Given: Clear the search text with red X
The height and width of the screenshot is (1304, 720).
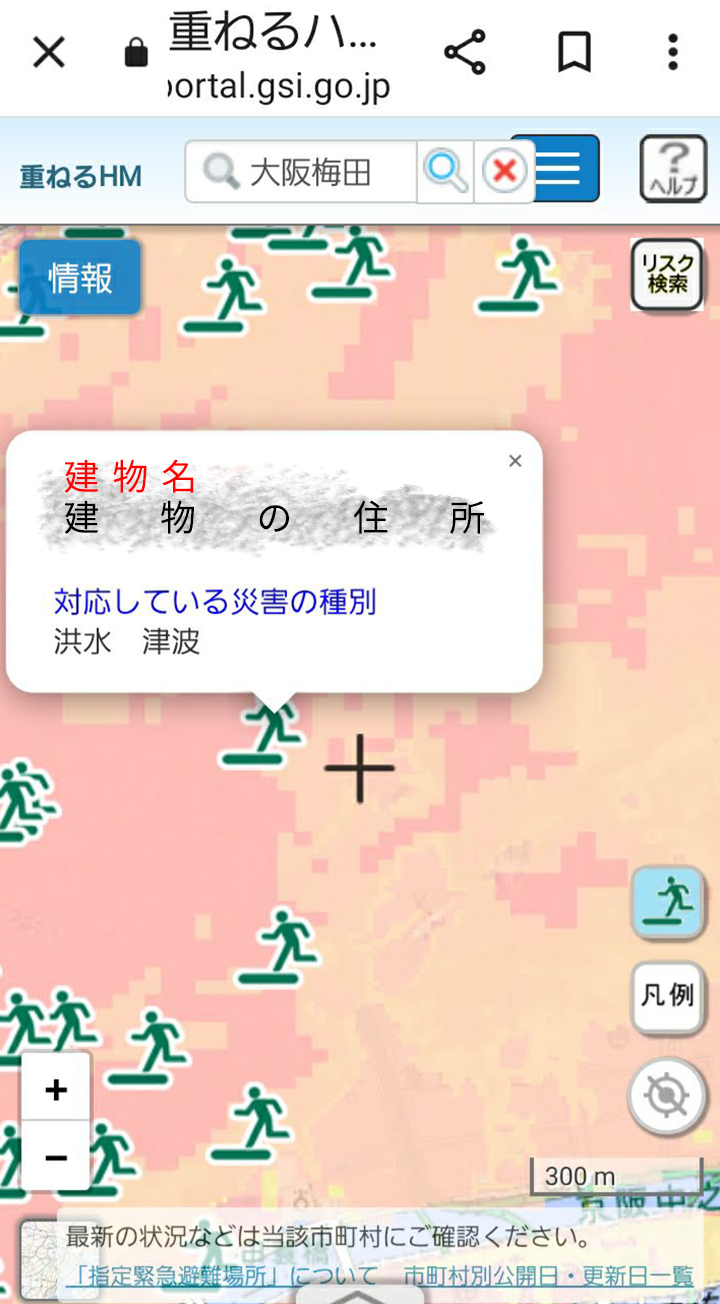Looking at the screenshot, I should (x=505, y=172).
